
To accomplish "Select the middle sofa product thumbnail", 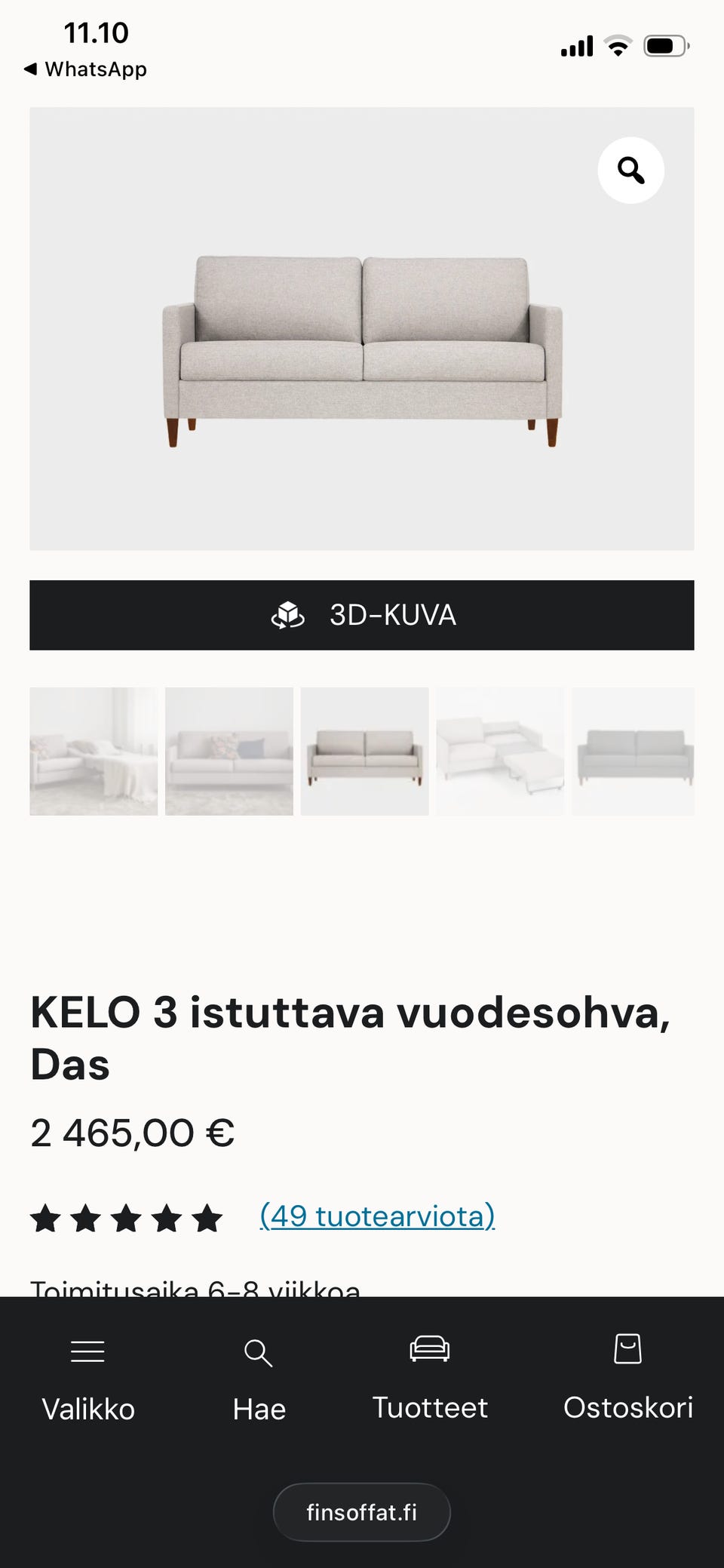I will point(364,751).
